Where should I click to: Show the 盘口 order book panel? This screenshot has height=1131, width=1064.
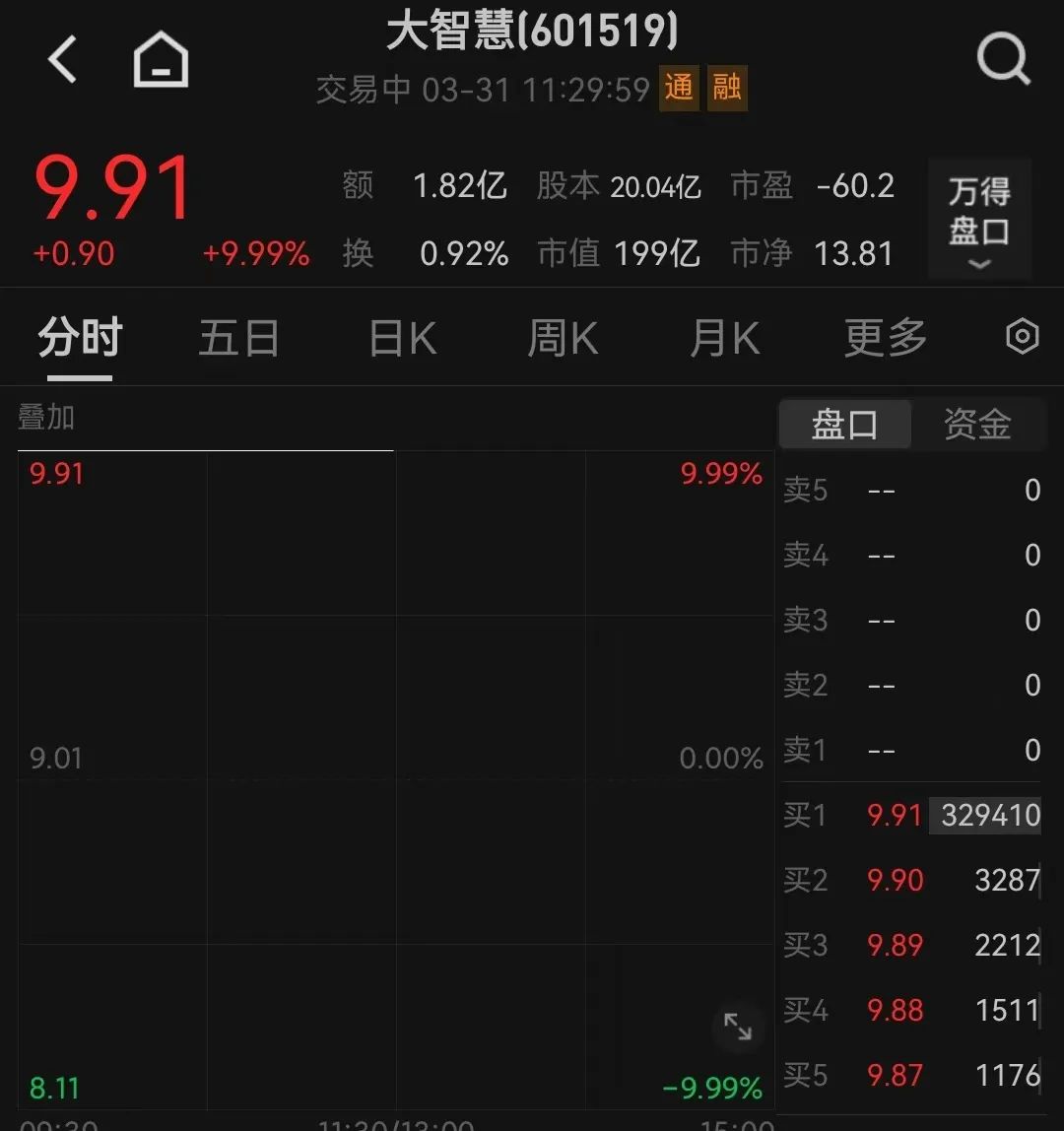click(x=844, y=425)
